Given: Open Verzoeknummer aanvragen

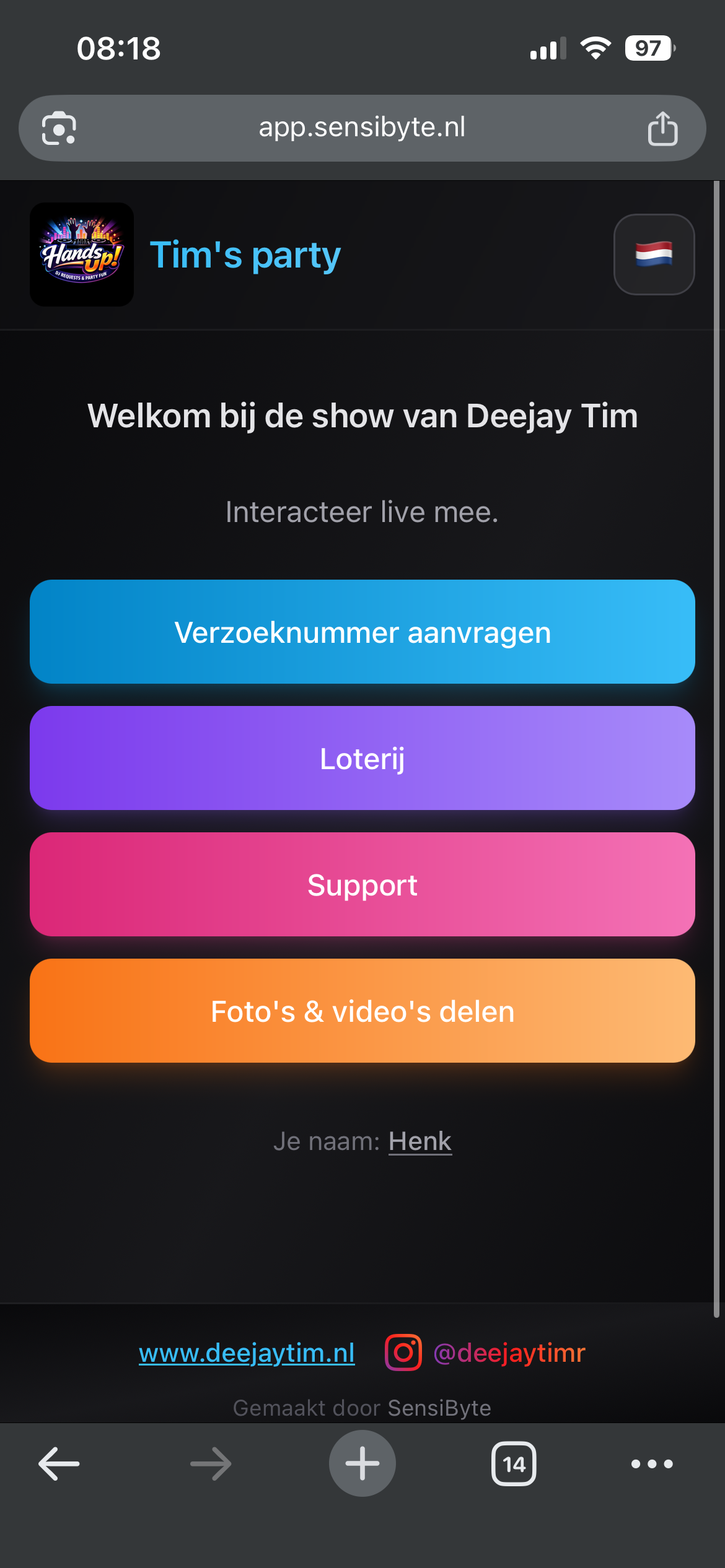Looking at the screenshot, I should (362, 632).
